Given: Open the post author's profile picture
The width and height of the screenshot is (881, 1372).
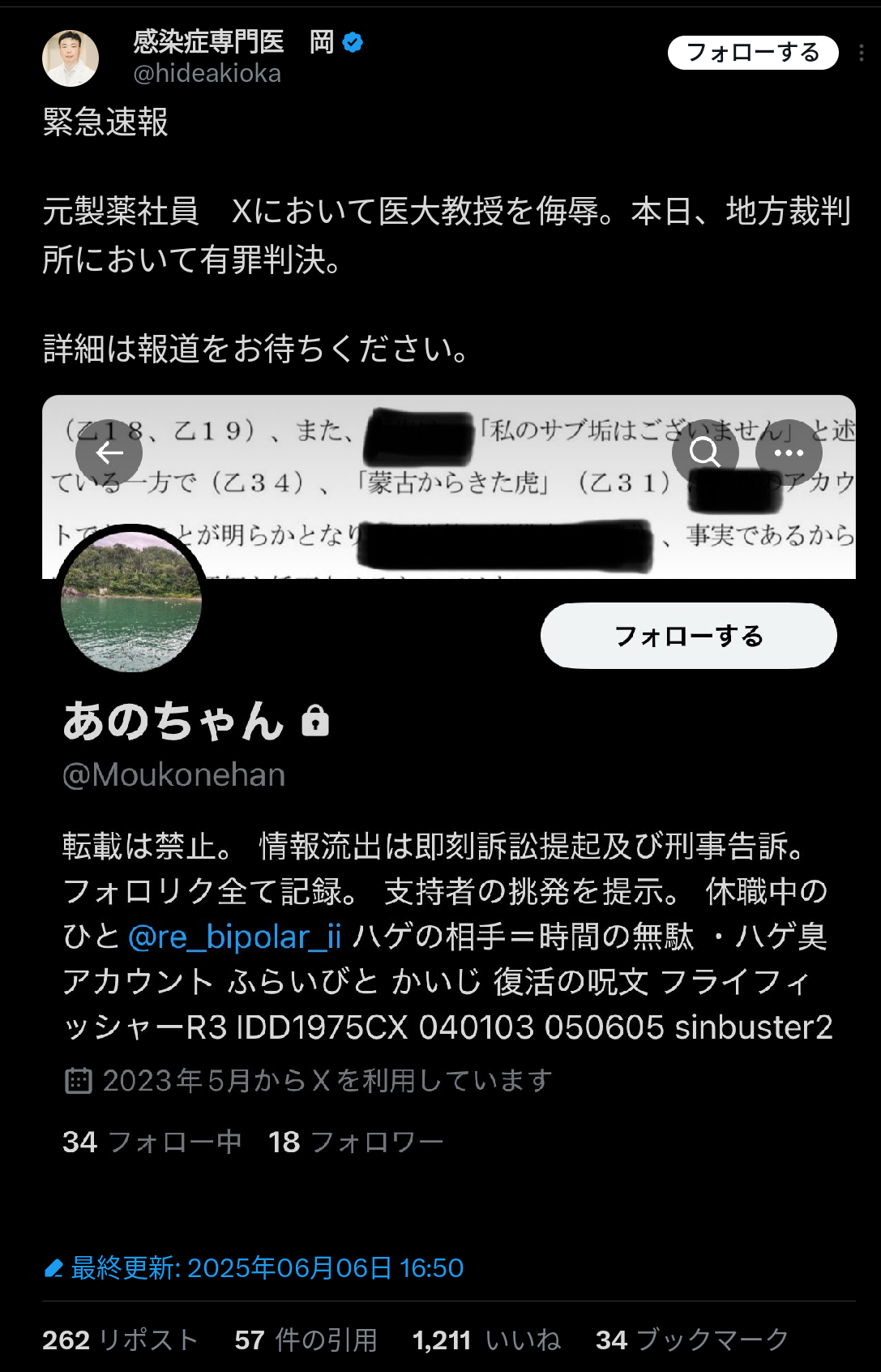Looking at the screenshot, I should tap(71, 58).
